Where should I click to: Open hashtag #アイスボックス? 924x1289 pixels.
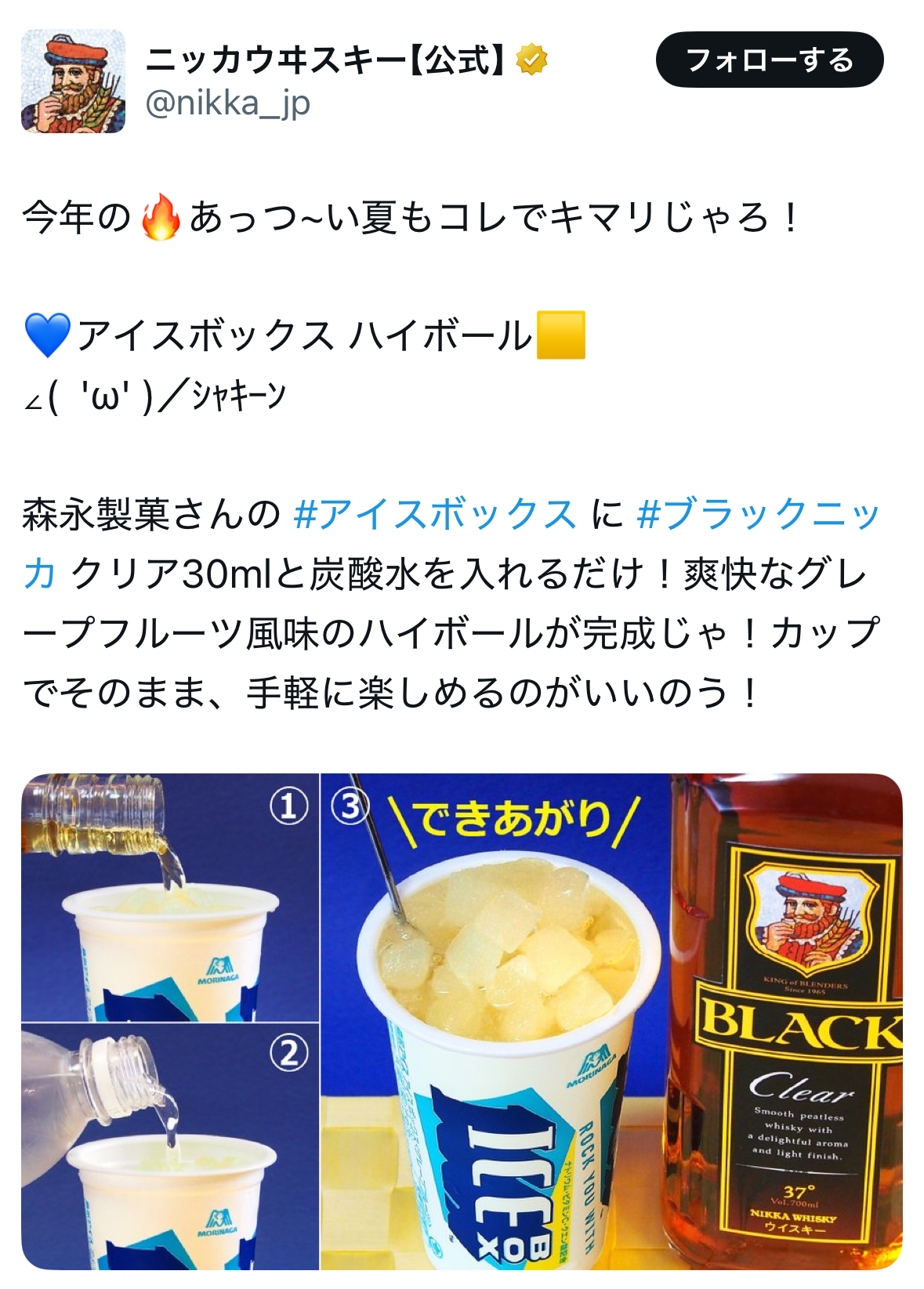(435, 515)
